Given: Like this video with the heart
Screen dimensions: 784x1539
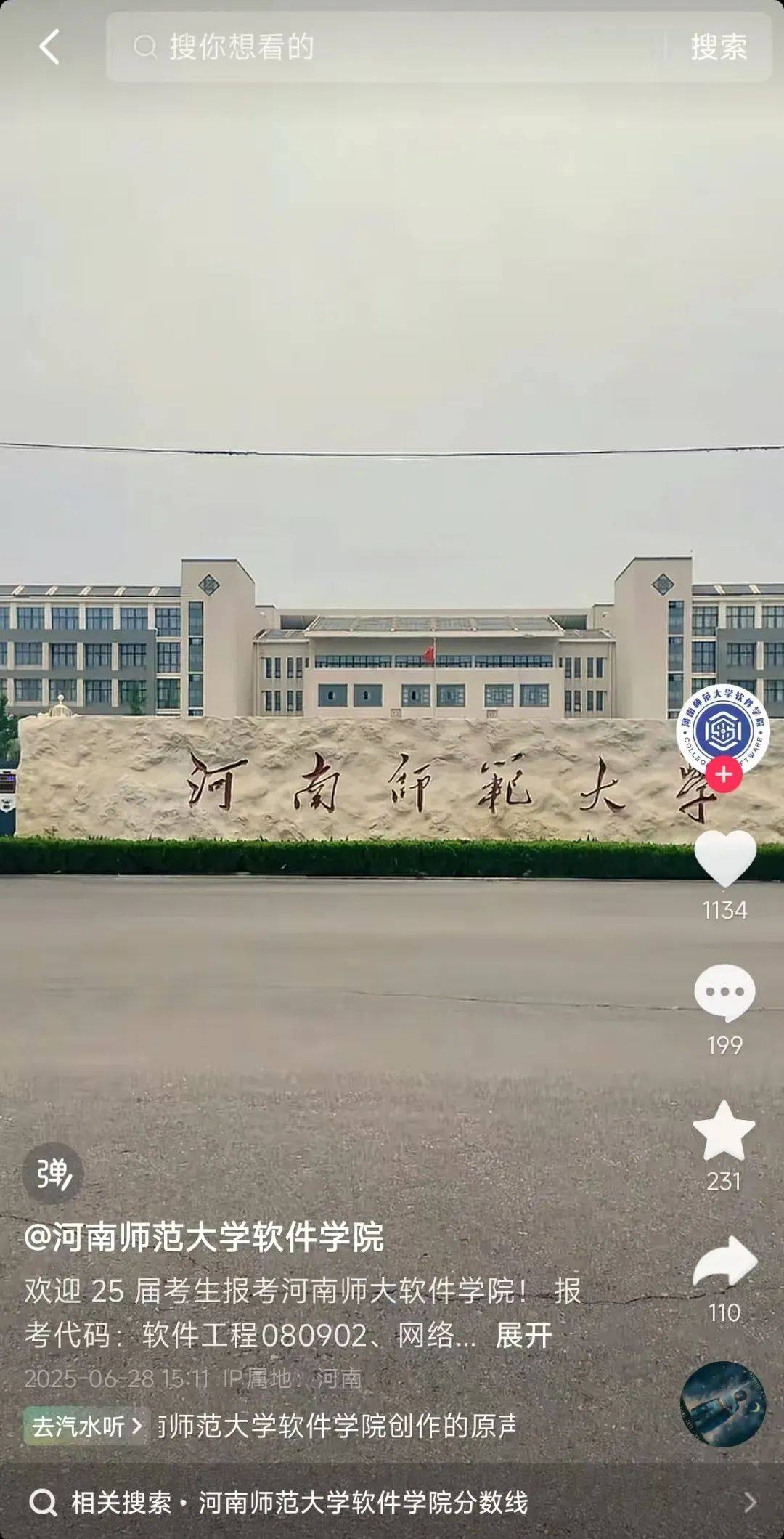Looking at the screenshot, I should pos(724,858).
